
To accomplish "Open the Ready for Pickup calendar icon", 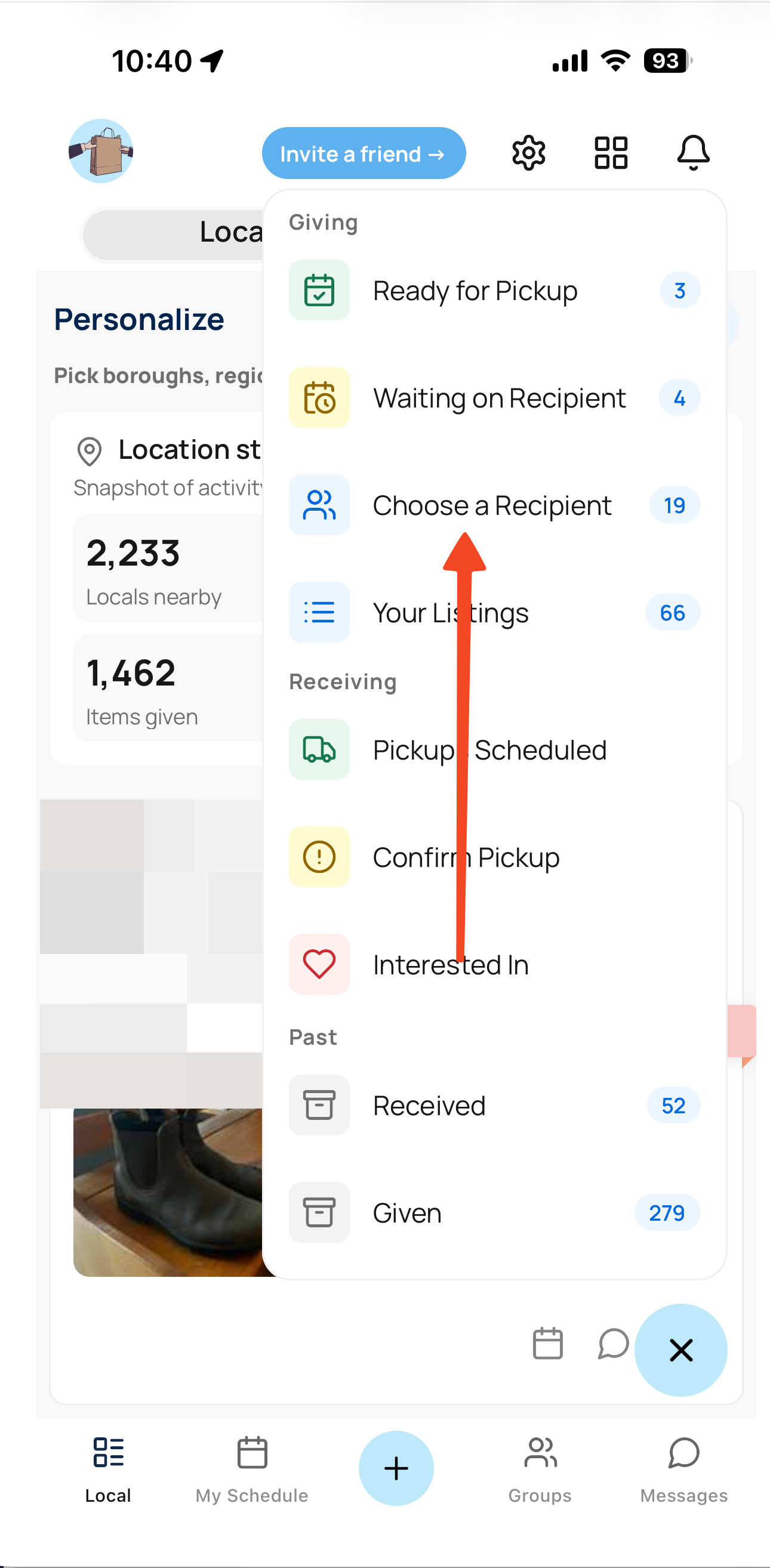I will click(319, 290).
